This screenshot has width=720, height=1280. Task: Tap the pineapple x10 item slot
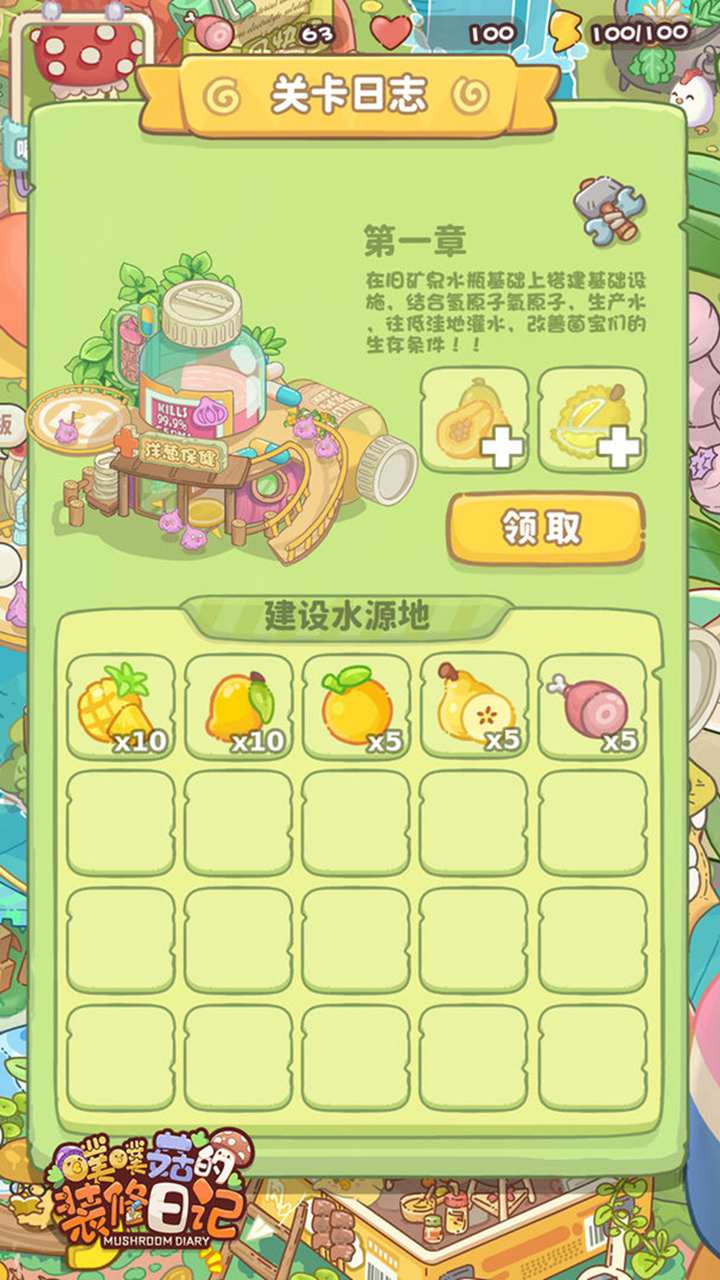(121, 707)
